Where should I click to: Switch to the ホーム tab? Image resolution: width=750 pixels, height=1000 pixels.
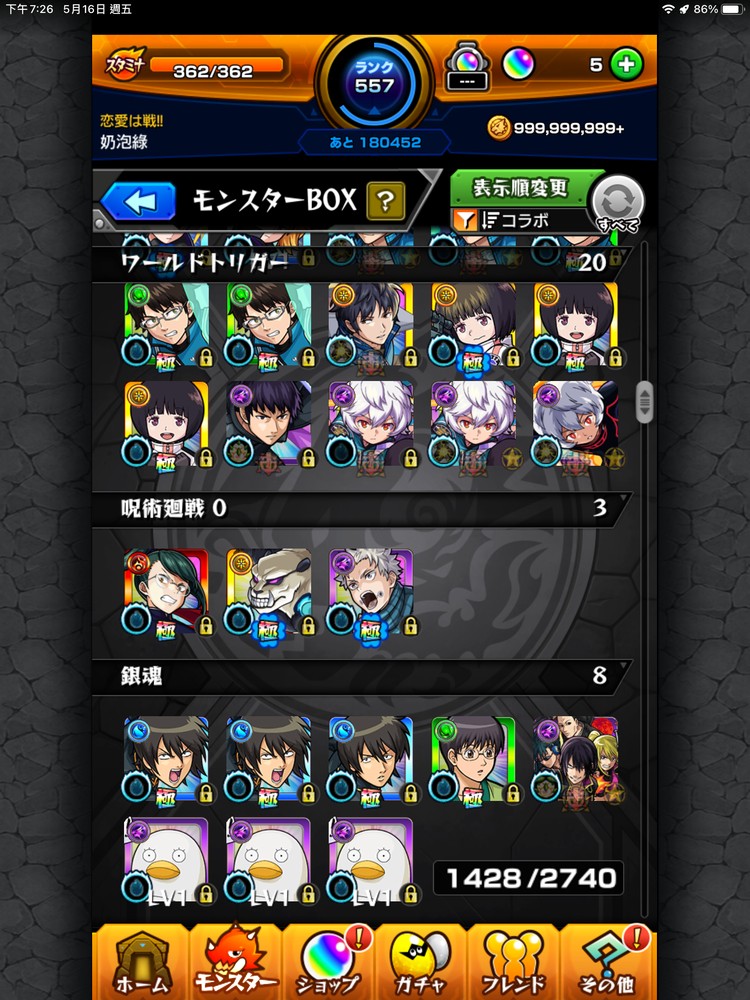coord(140,965)
